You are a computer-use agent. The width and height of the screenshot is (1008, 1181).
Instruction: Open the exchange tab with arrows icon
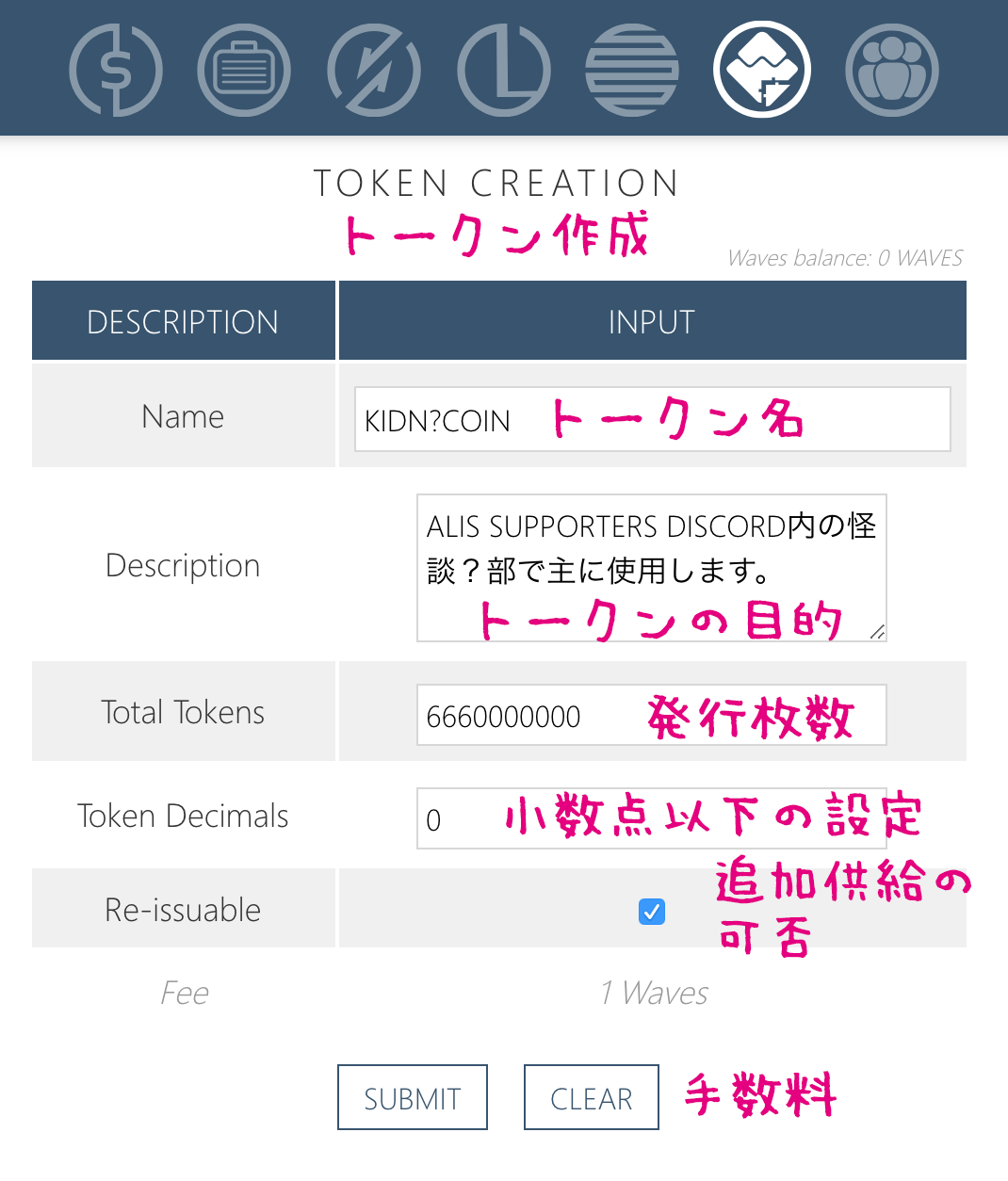[374, 71]
